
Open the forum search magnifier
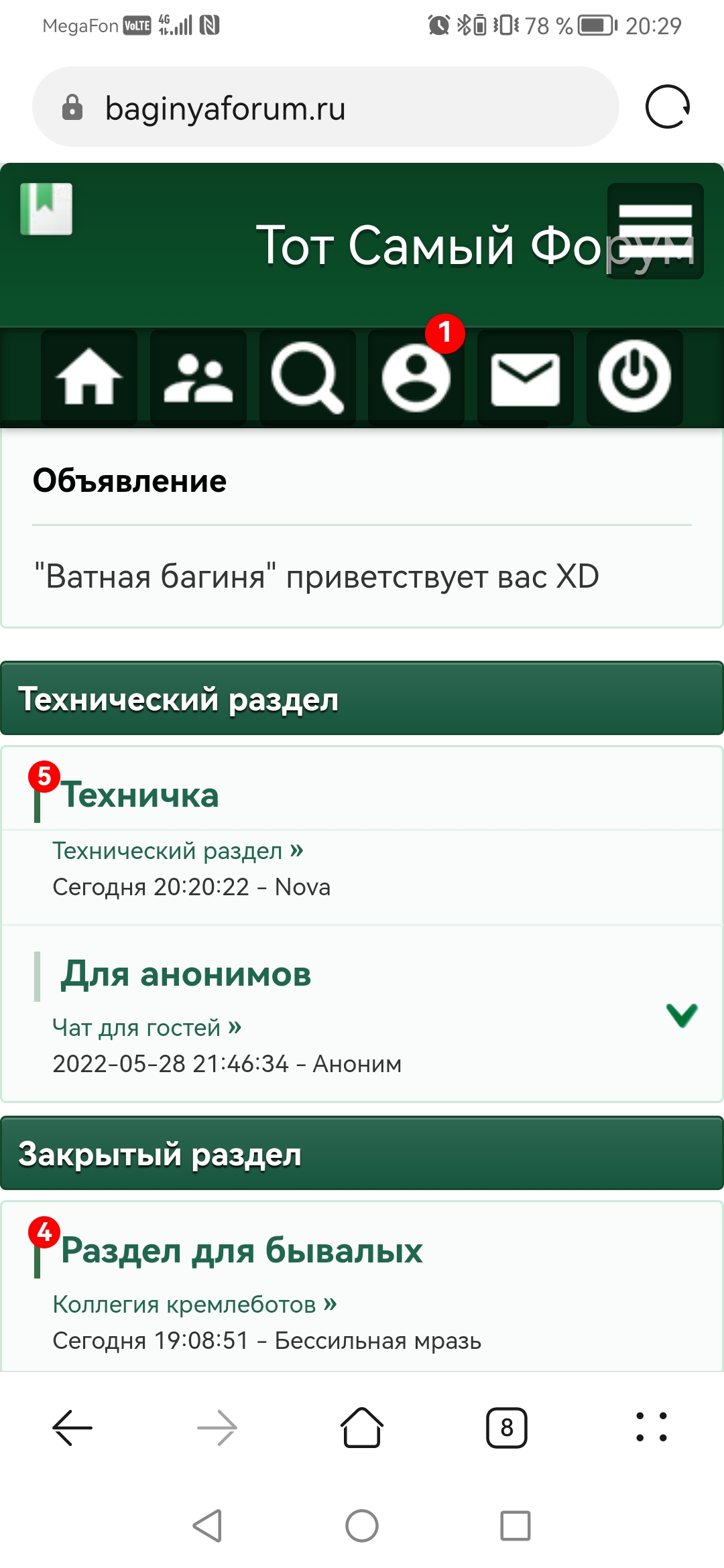[308, 377]
